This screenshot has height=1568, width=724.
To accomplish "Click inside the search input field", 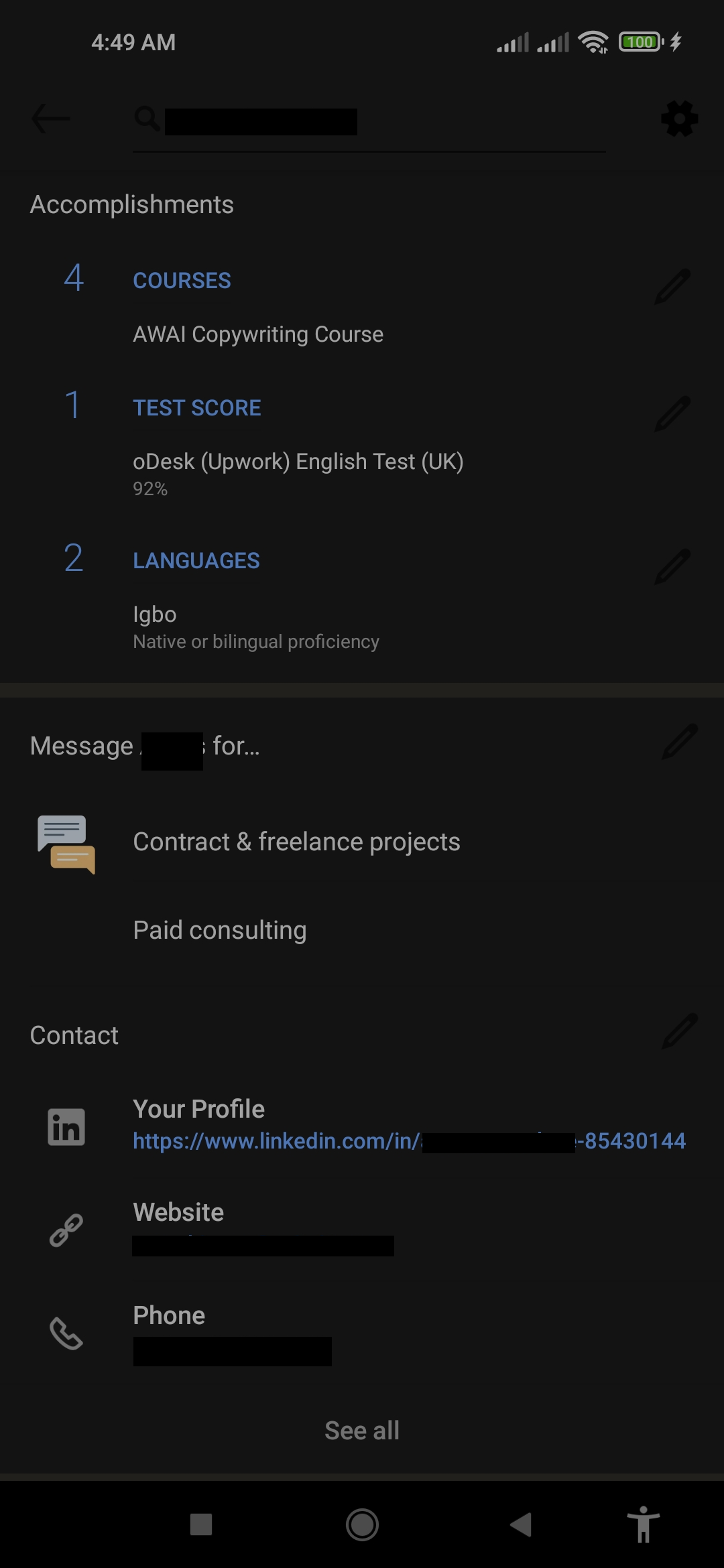I will [369, 121].
